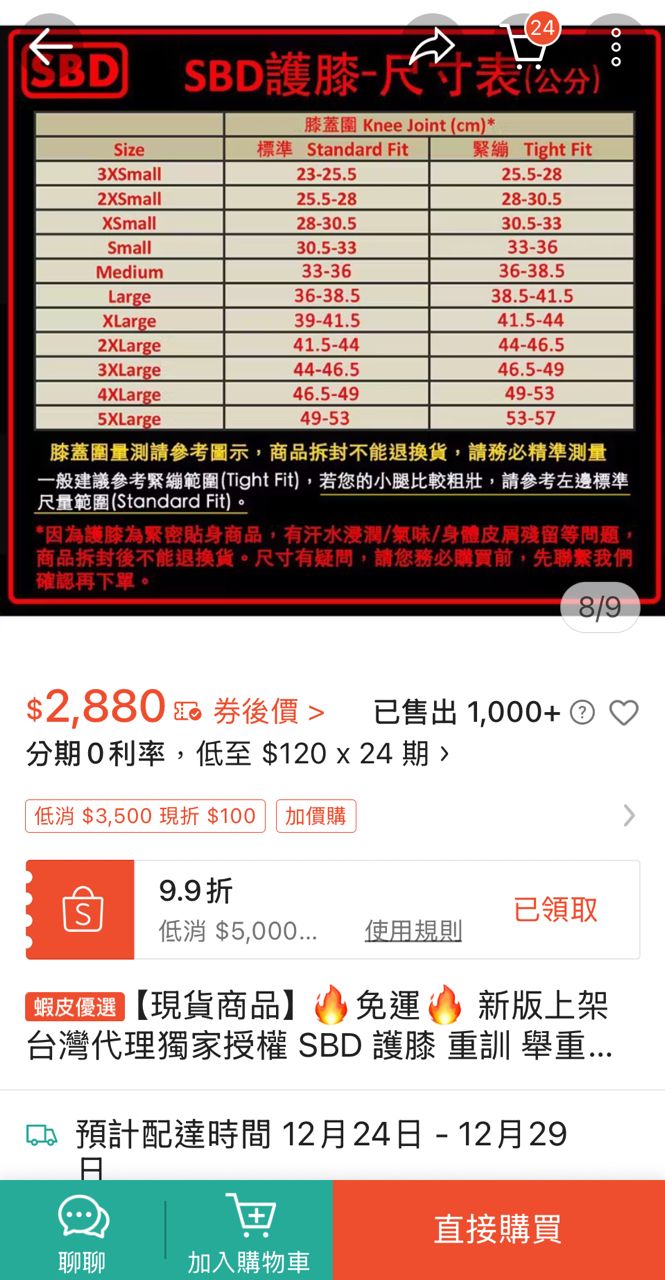The height and width of the screenshot is (1280, 665).
Task: Open the 加價購 add-on deal
Action: [316, 816]
